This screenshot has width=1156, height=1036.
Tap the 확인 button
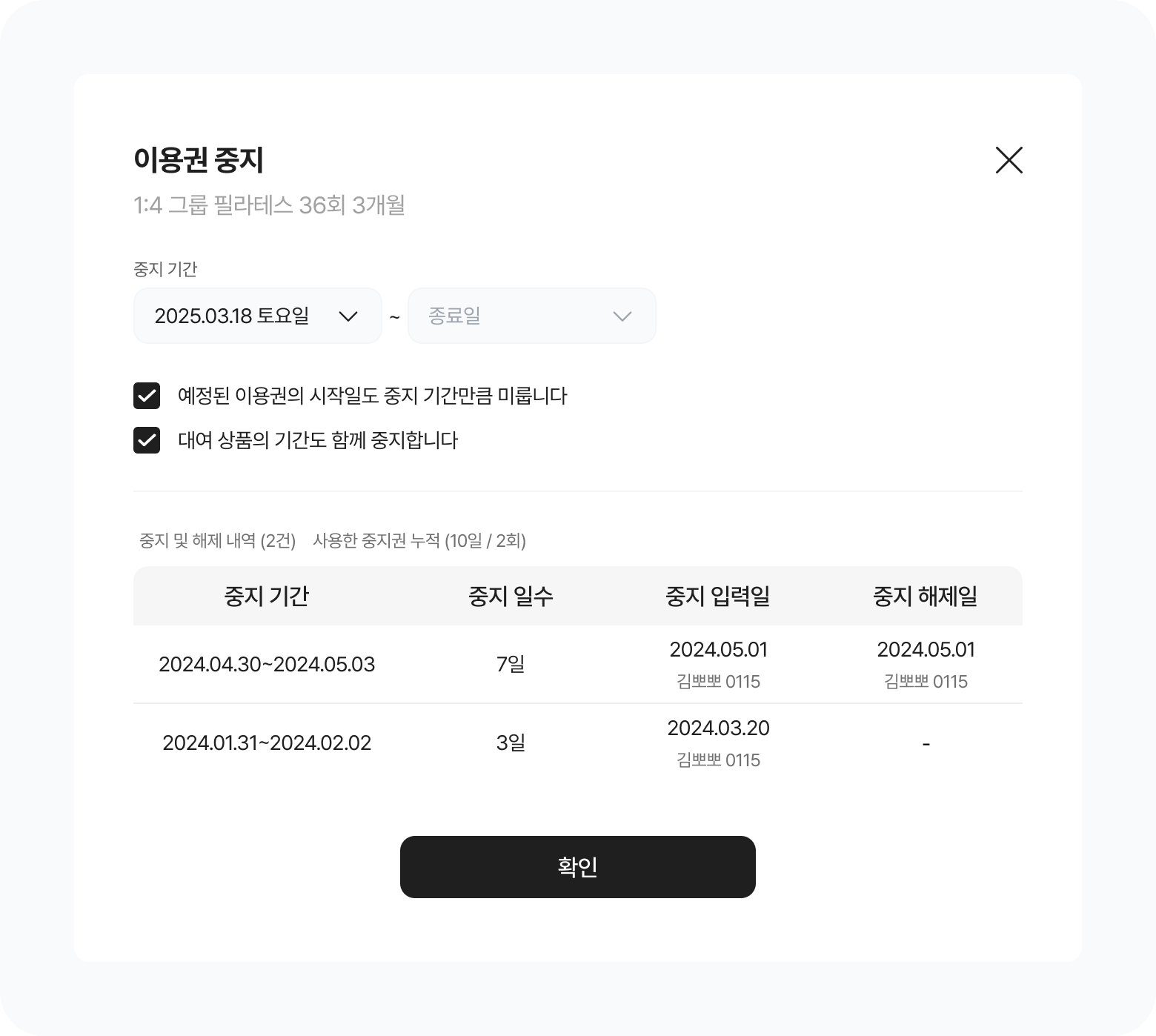click(x=577, y=866)
